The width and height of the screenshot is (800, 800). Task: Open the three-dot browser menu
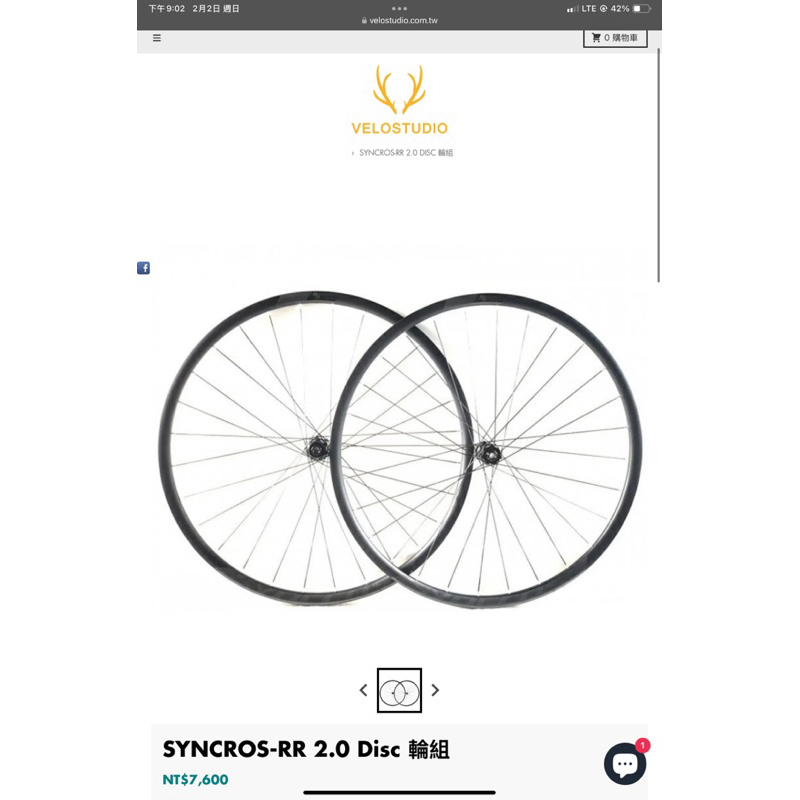click(x=399, y=8)
